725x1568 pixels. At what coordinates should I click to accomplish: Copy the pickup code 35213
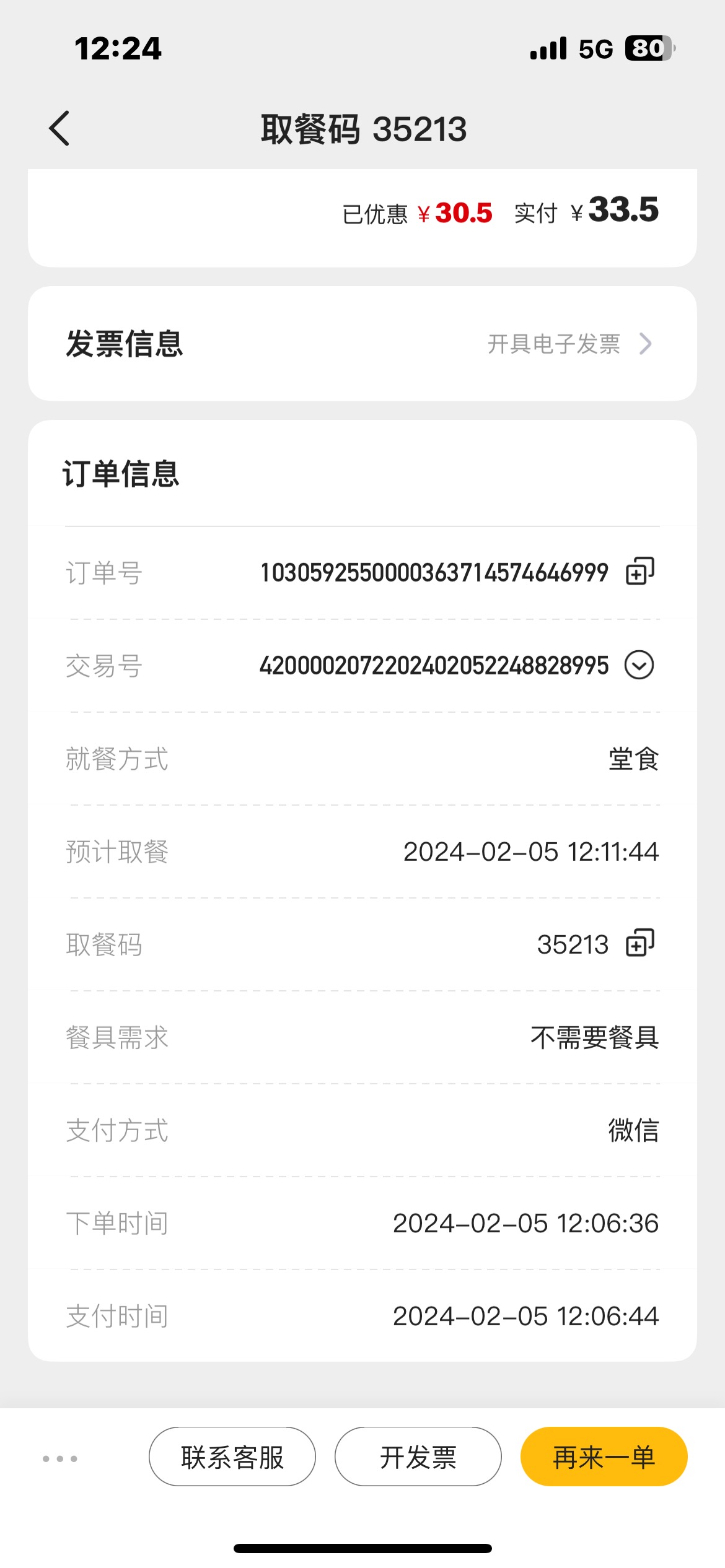click(640, 943)
